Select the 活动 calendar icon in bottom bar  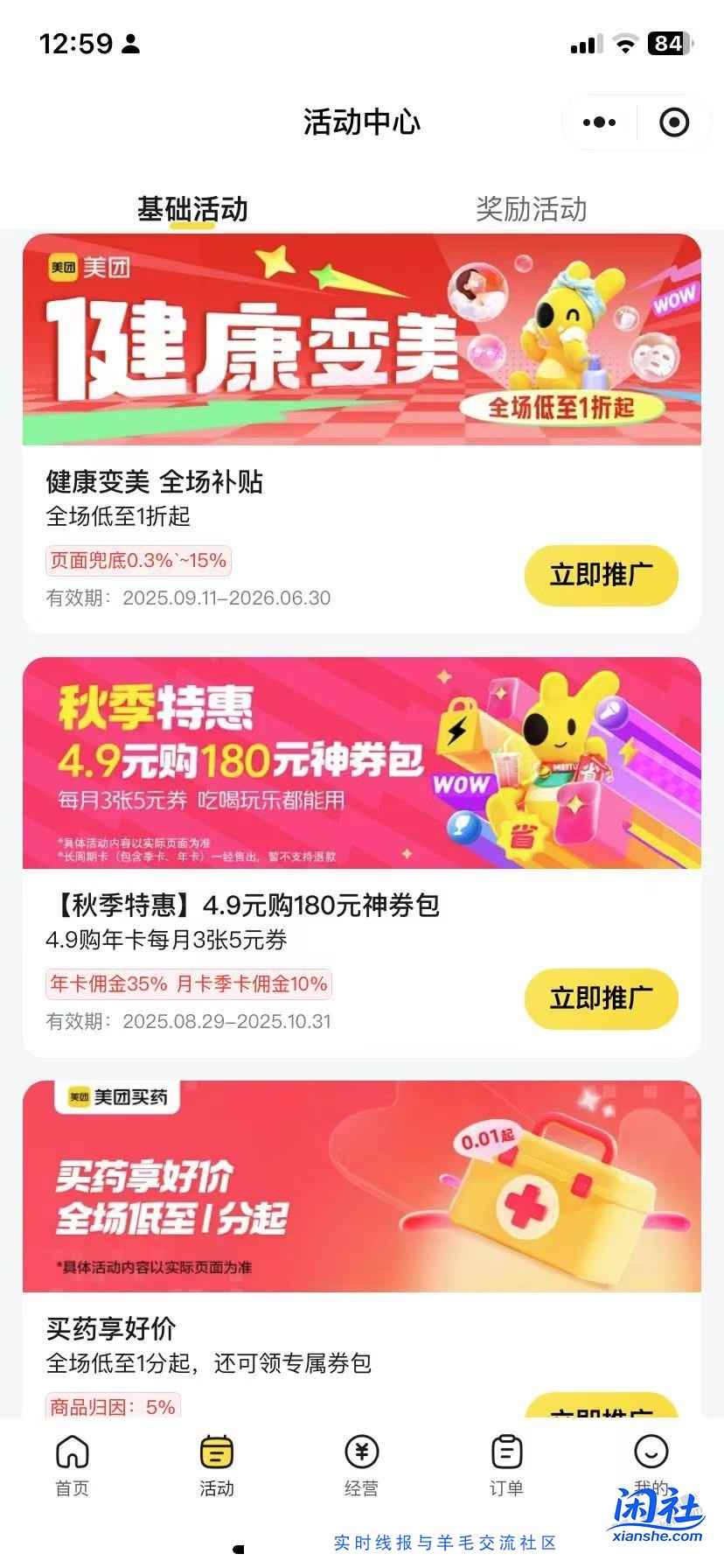(x=218, y=1454)
